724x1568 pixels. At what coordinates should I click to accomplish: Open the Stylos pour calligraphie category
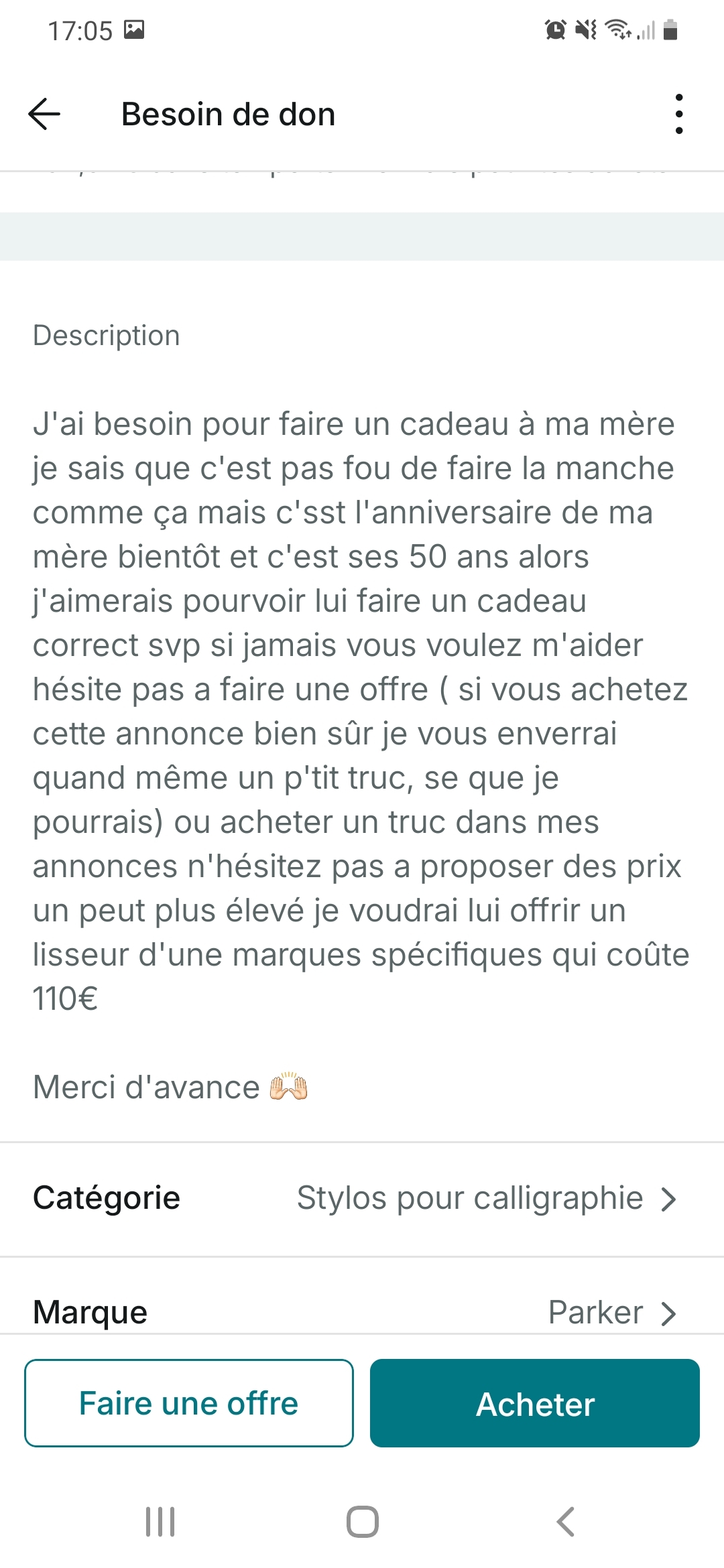tap(362, 1198)
